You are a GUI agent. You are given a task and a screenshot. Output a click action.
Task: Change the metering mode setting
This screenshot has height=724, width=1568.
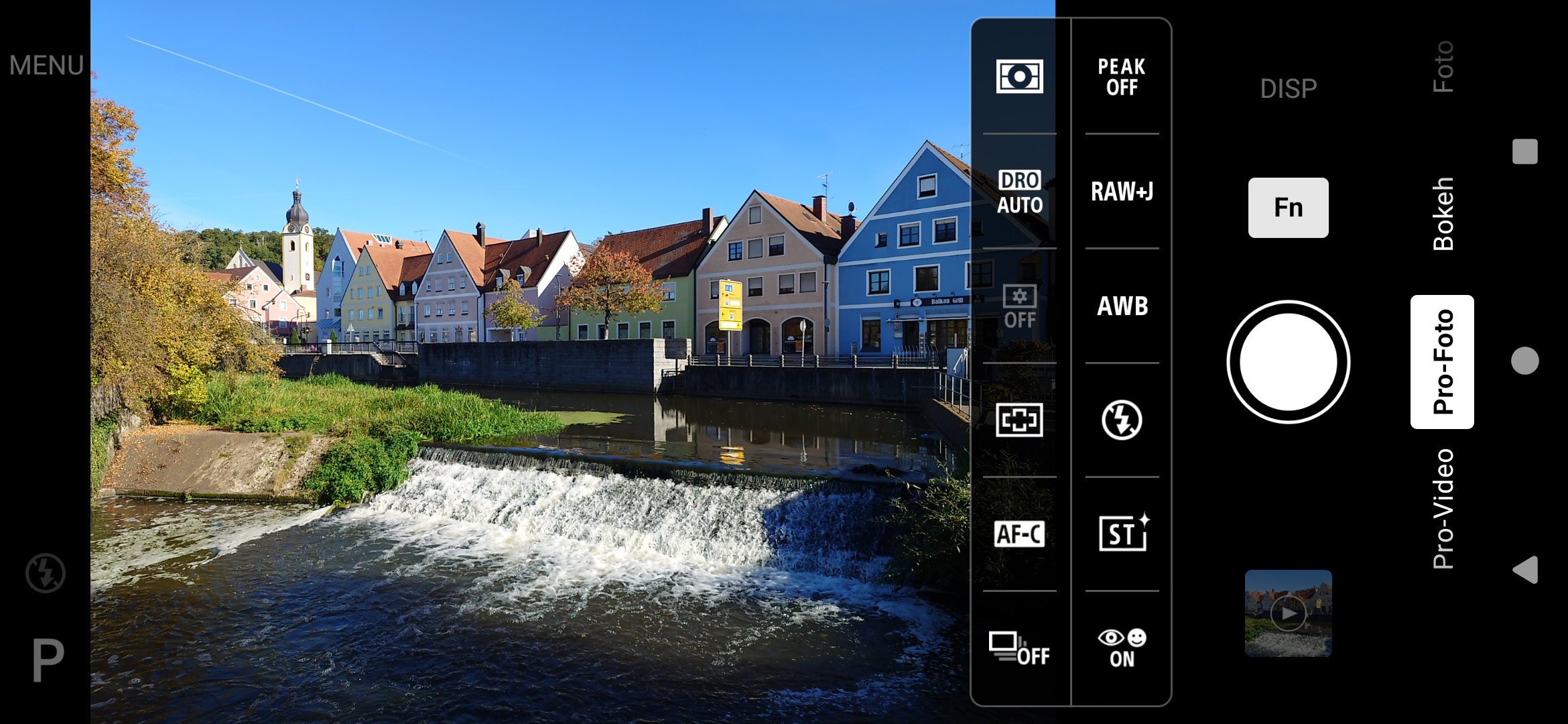(x=1019, y=76)
